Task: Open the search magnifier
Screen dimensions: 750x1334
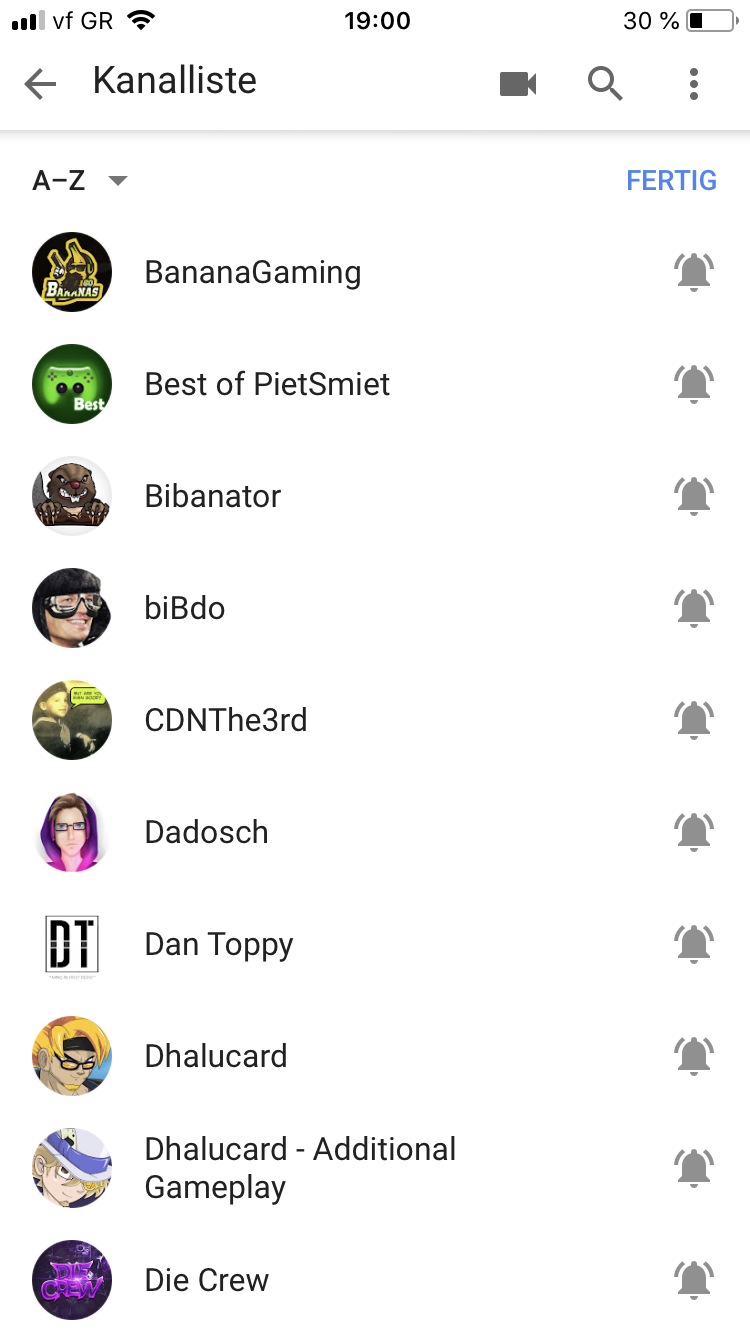Action: click(x=605, y=84)
